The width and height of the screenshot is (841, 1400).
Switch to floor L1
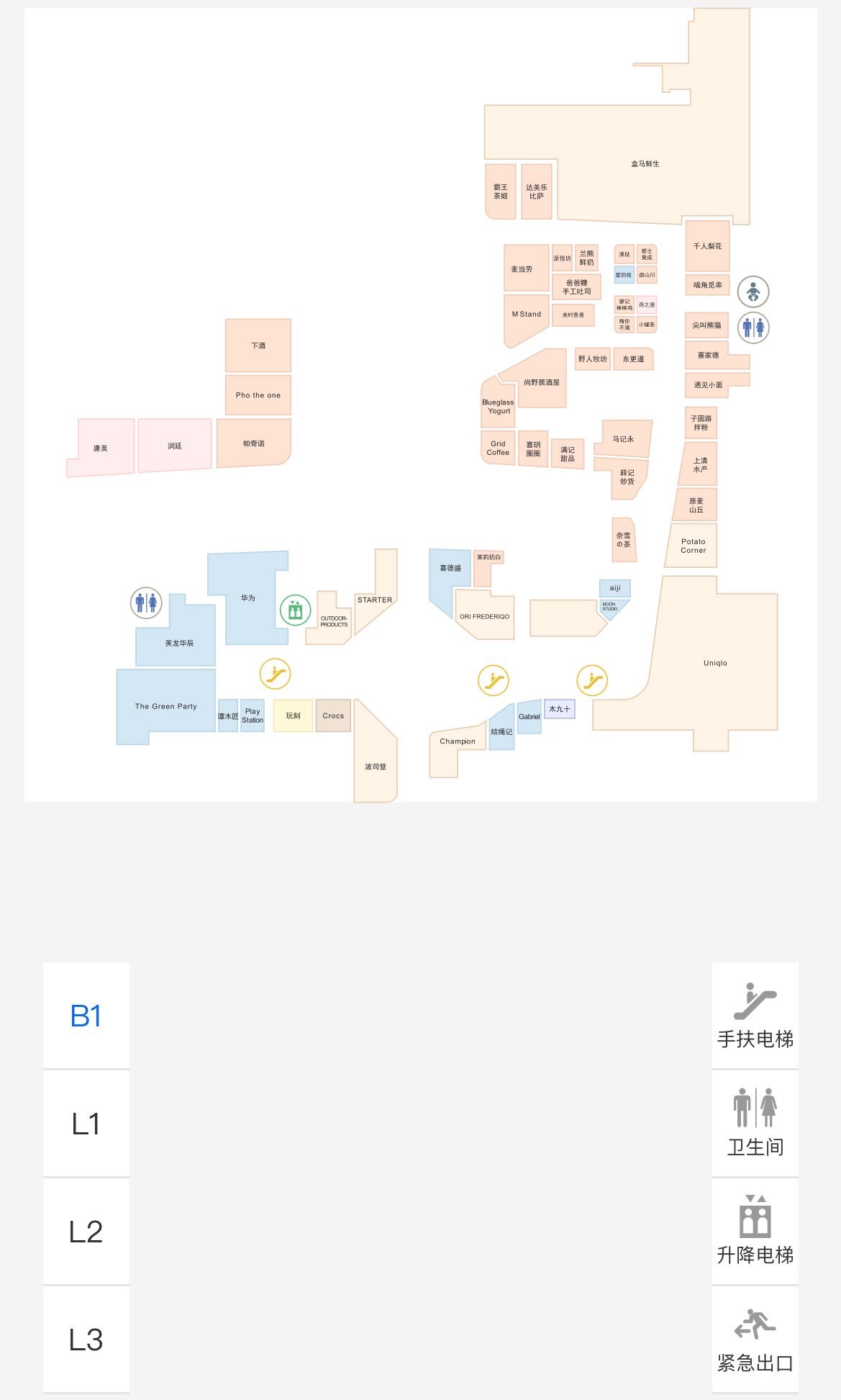coord(86,1124)
